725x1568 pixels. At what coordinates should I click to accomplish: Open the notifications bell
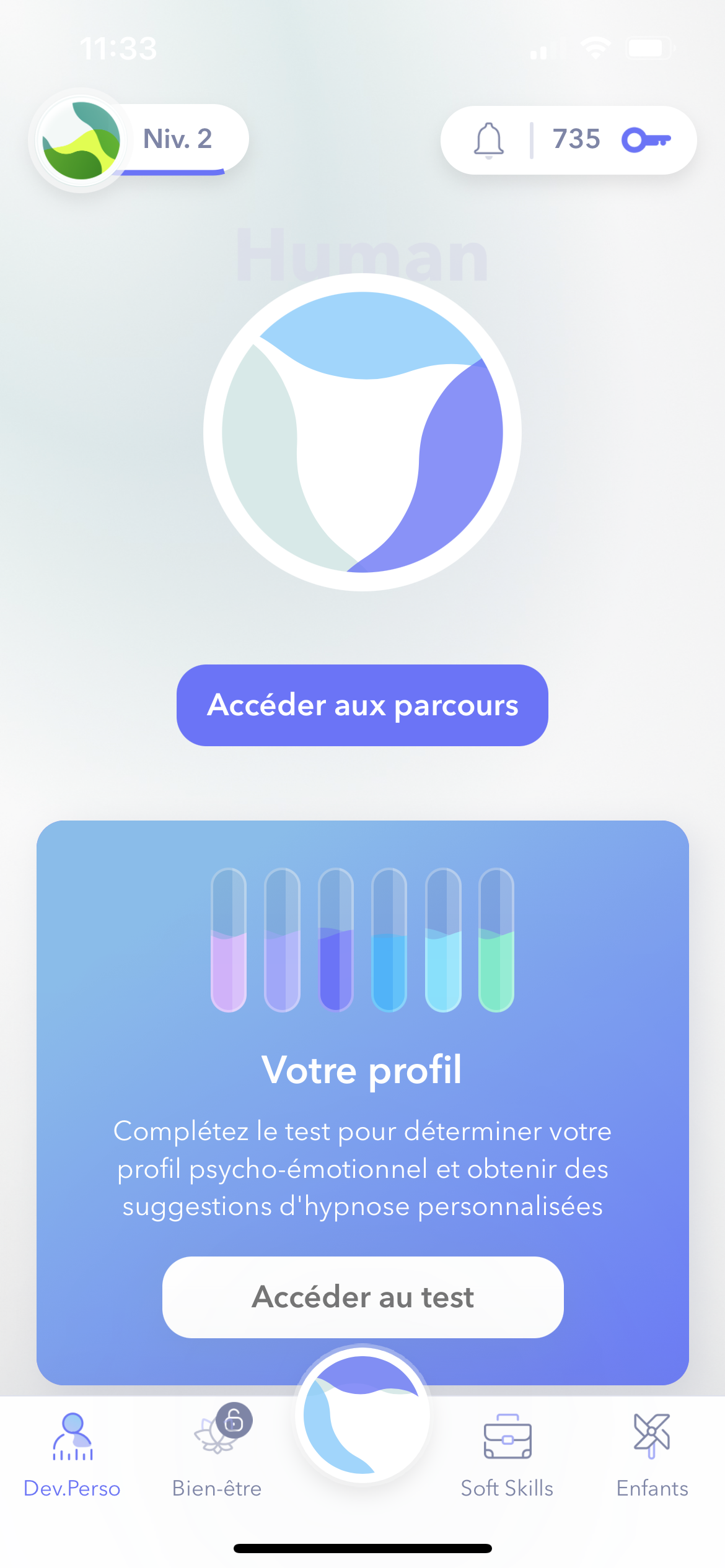pyautogui.click(x=488, y=140)
